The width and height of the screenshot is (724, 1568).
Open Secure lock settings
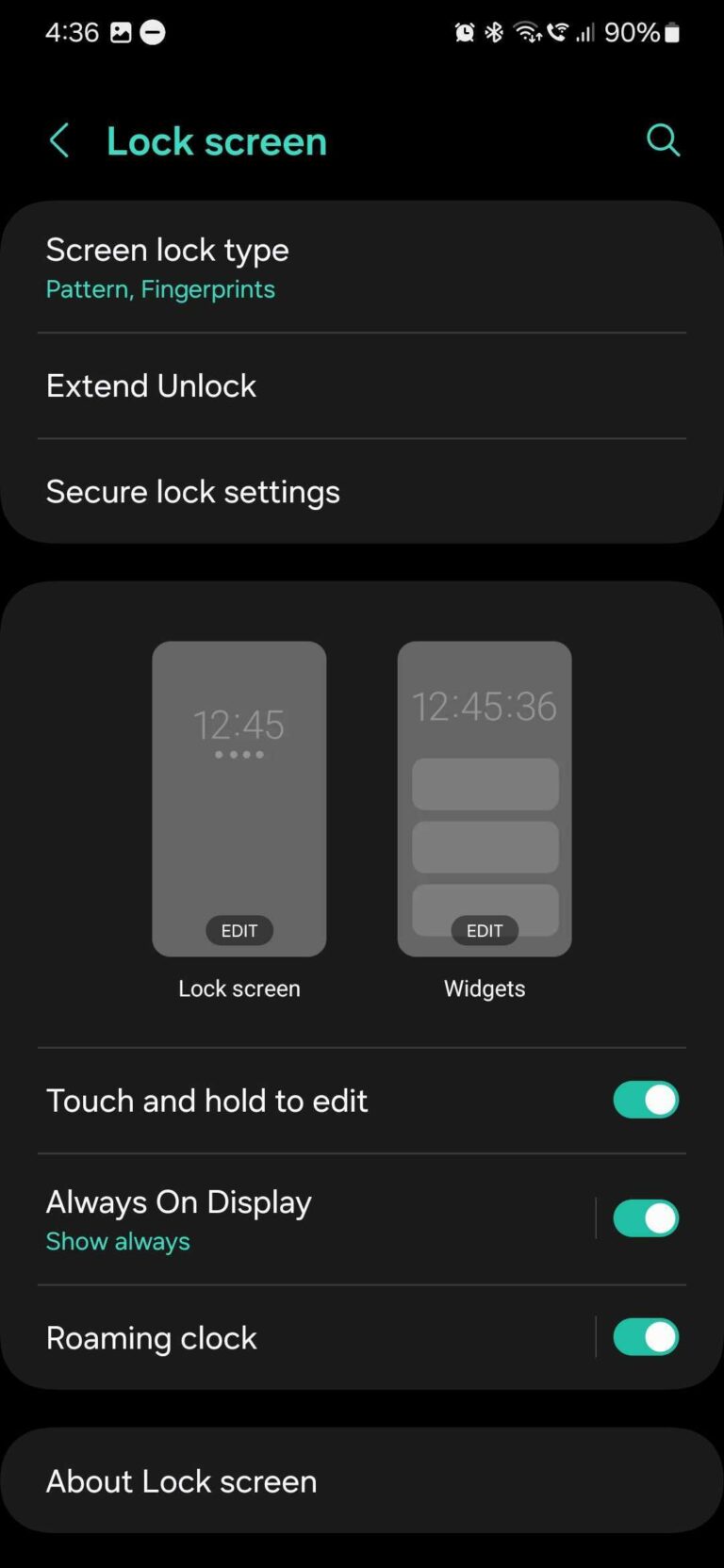pyautogui.click(x=362, y=491)
